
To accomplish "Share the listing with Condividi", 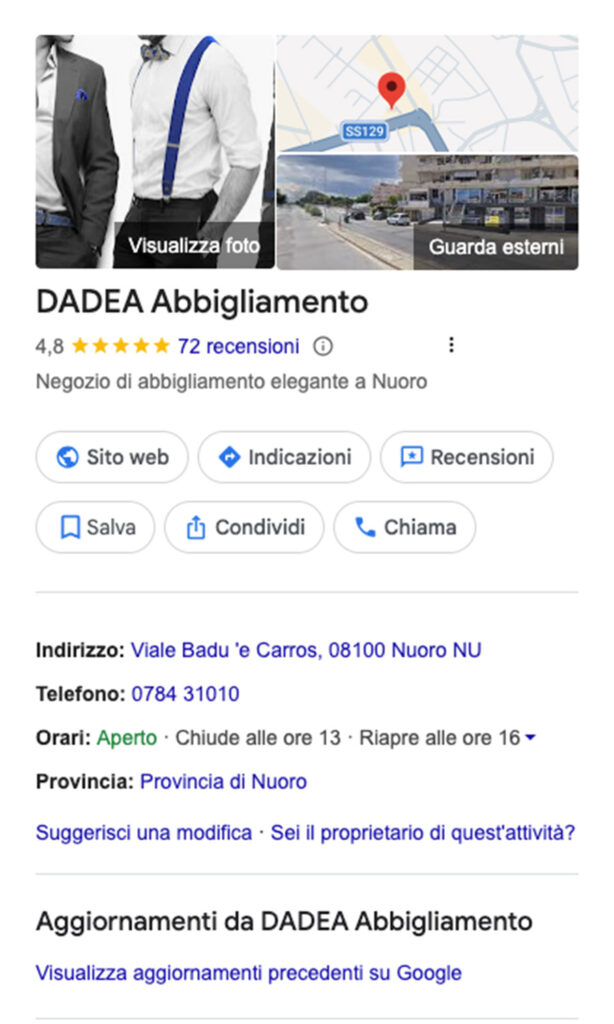I will pyautogui.click(x=244, y=527).
